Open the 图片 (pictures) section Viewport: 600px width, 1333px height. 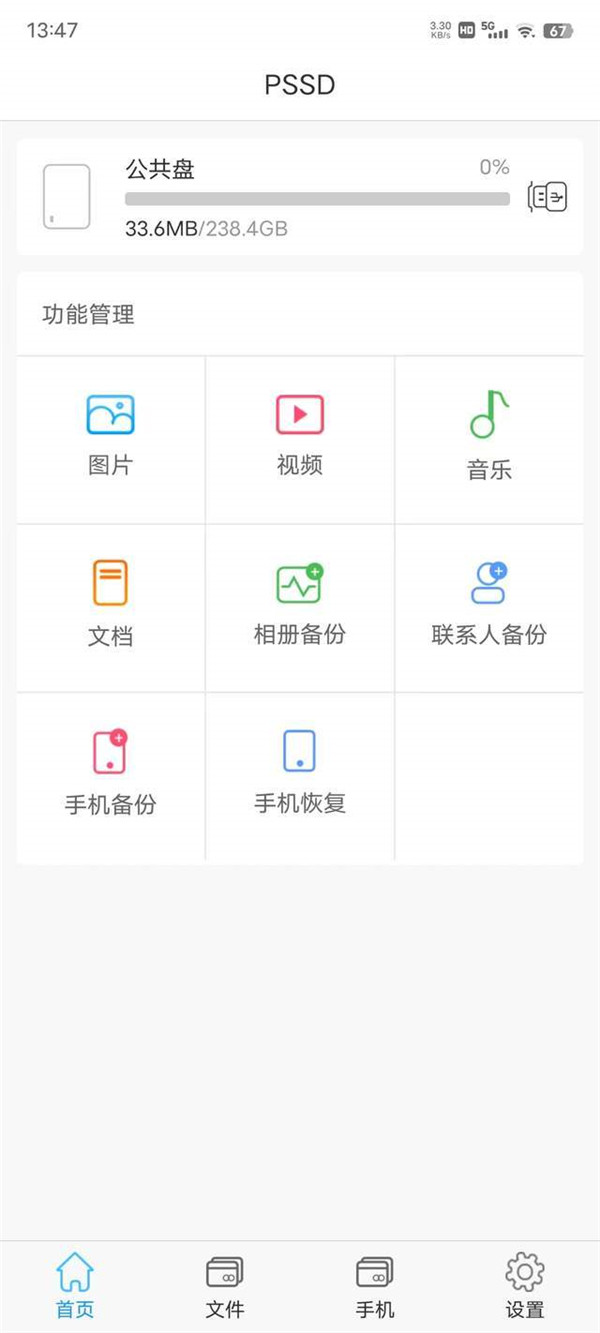pos(110,437)
